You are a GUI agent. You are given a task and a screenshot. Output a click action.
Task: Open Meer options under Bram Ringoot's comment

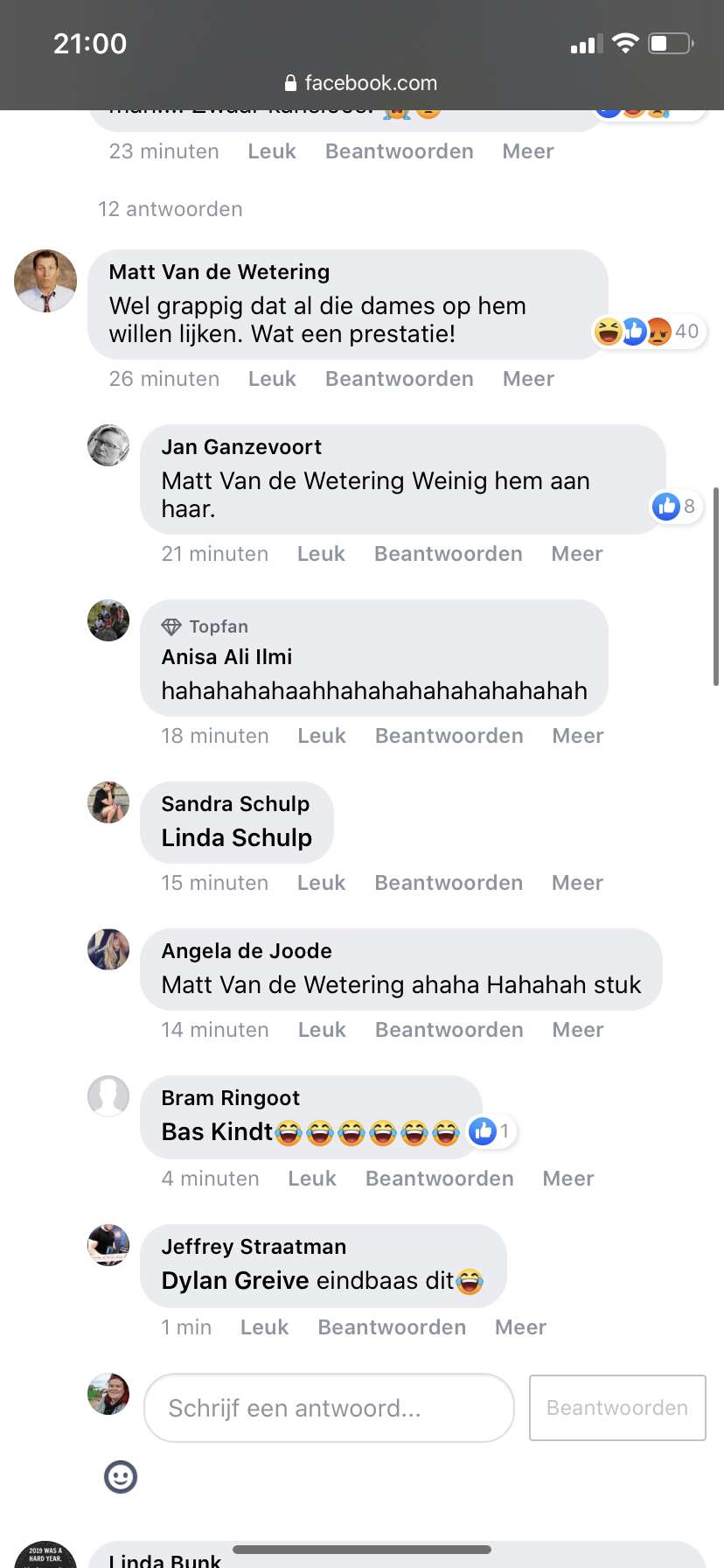coord(568,1179)
